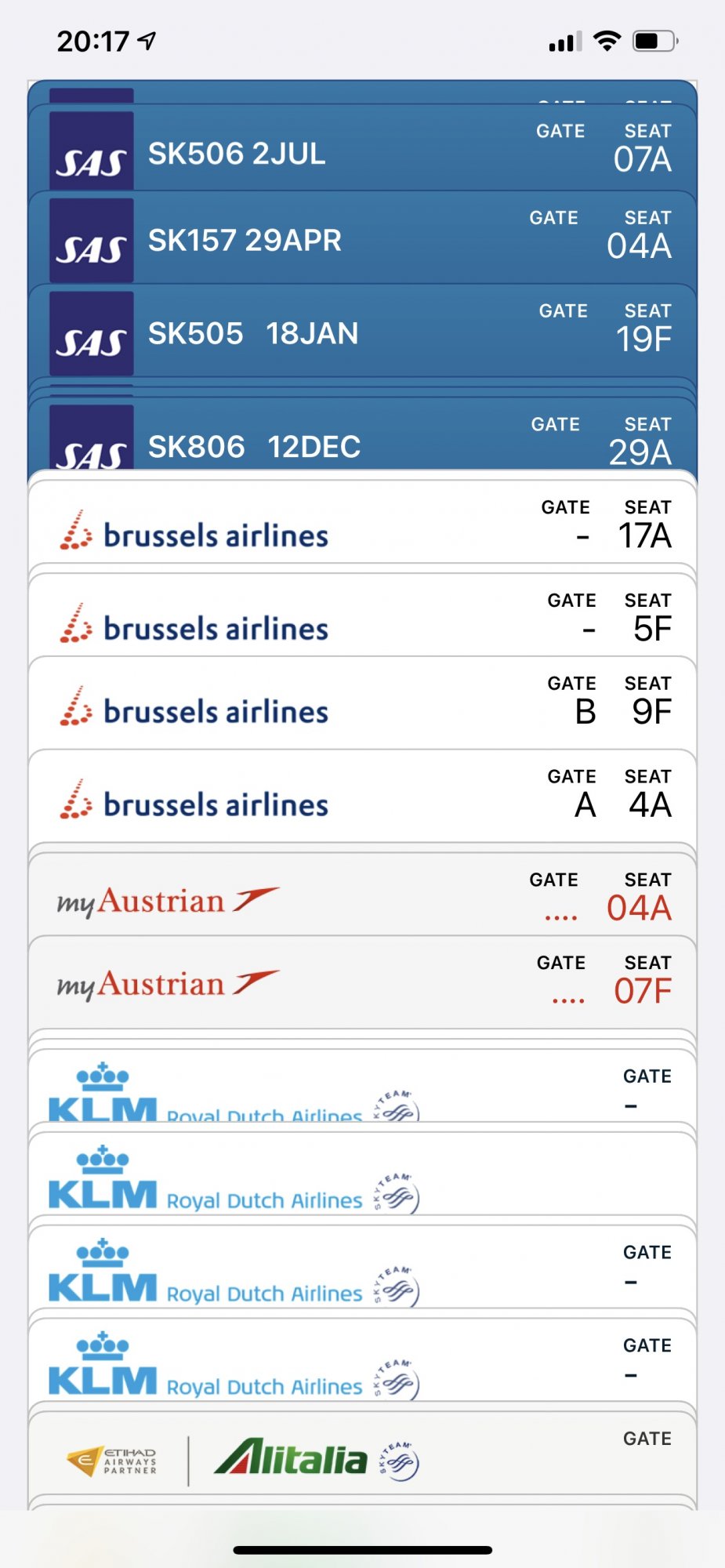Viewport: 725px width, 1568px height.
Task: Open the SK806 12DEC boarding pass
Action: [362, 436]
